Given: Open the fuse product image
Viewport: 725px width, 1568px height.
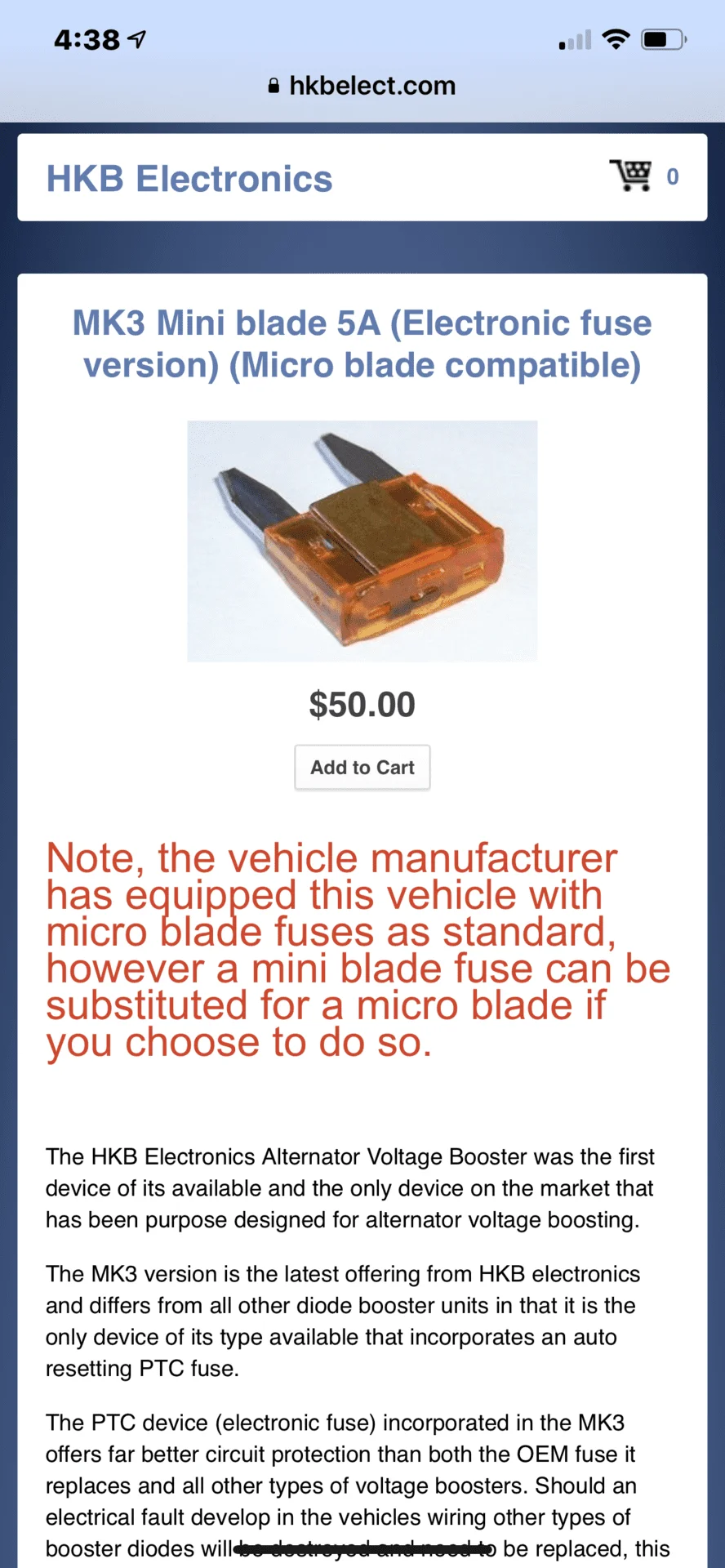Looking at the screenshot, I should [x=362, y=541].
